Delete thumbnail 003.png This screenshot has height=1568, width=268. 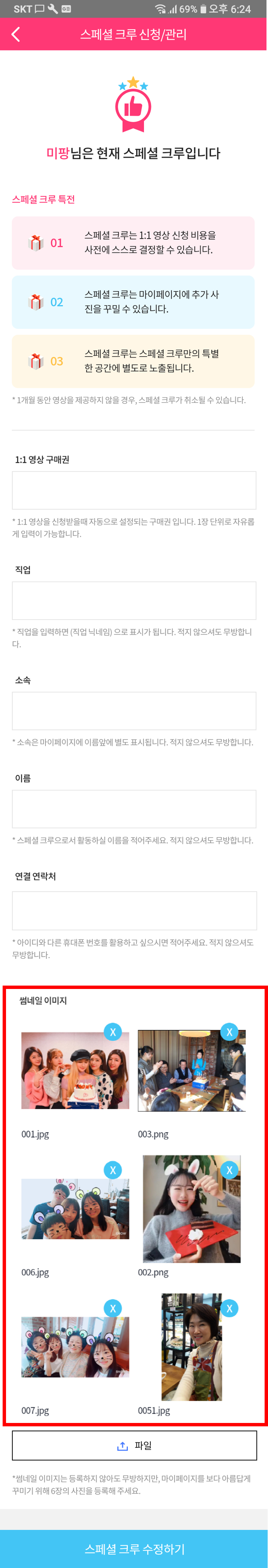(x=229, y=1032)
